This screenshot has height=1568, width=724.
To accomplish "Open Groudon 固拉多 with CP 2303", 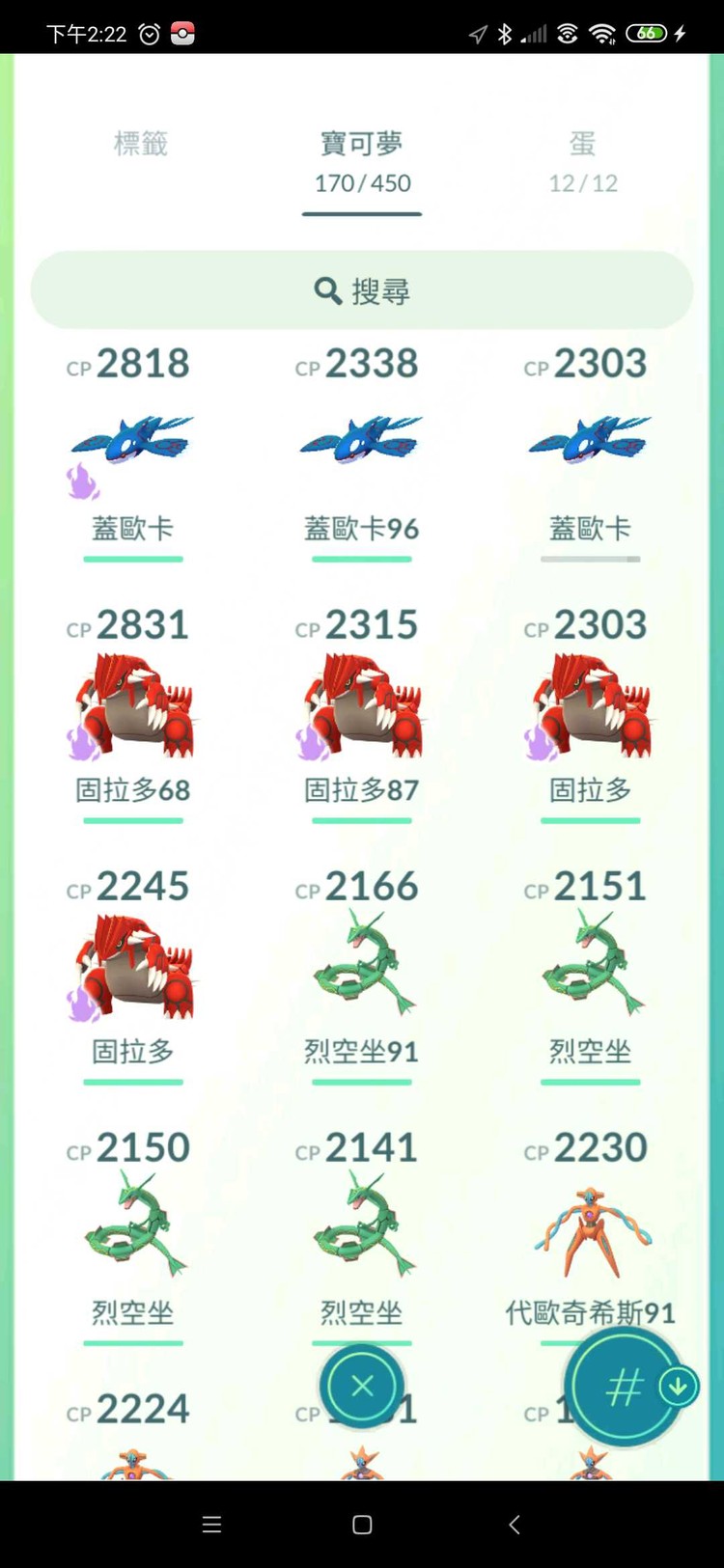I will (590, 706).
